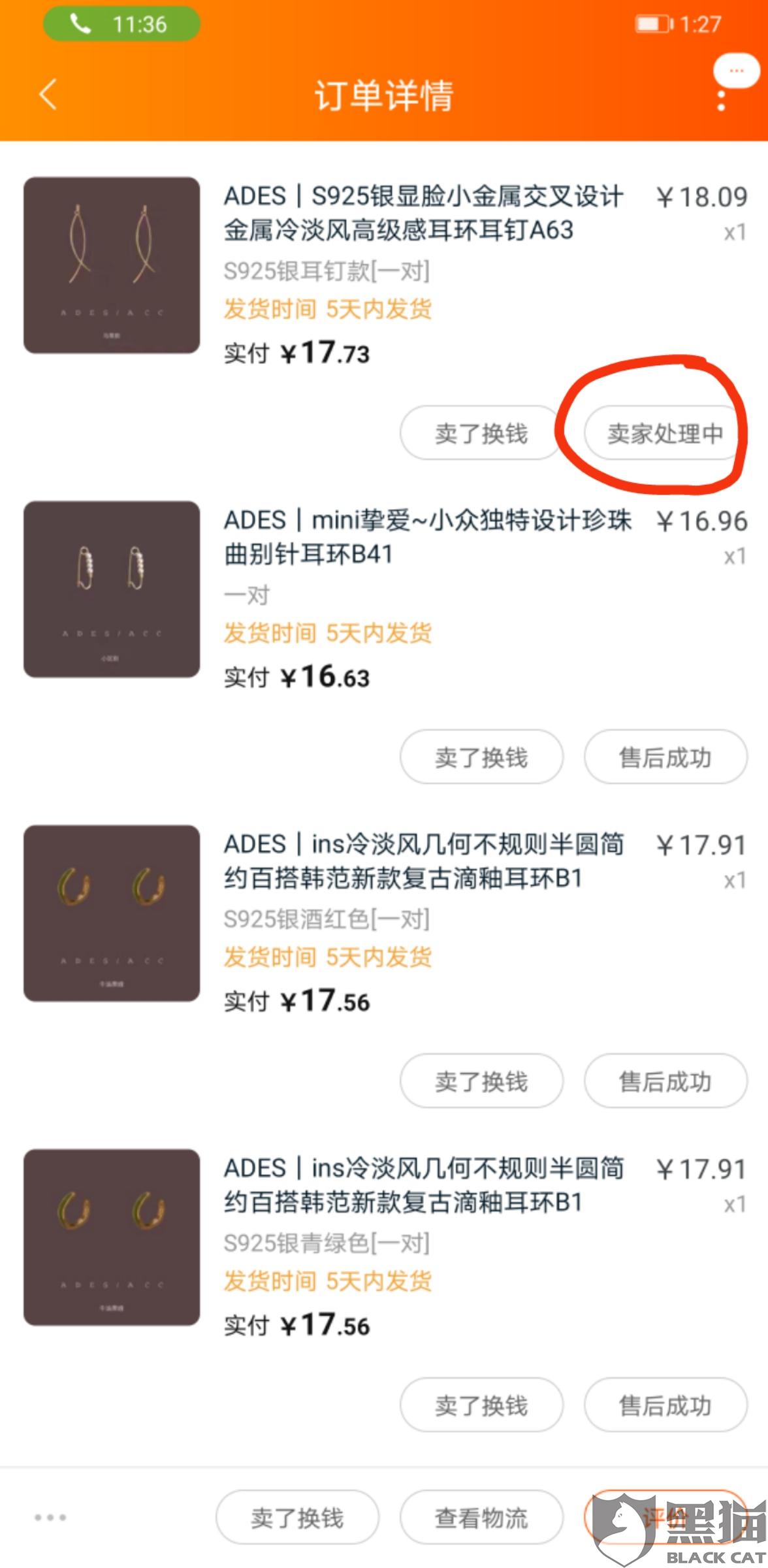
Task: Open the A63 cross-design earring product
Action: coord(112,265)
